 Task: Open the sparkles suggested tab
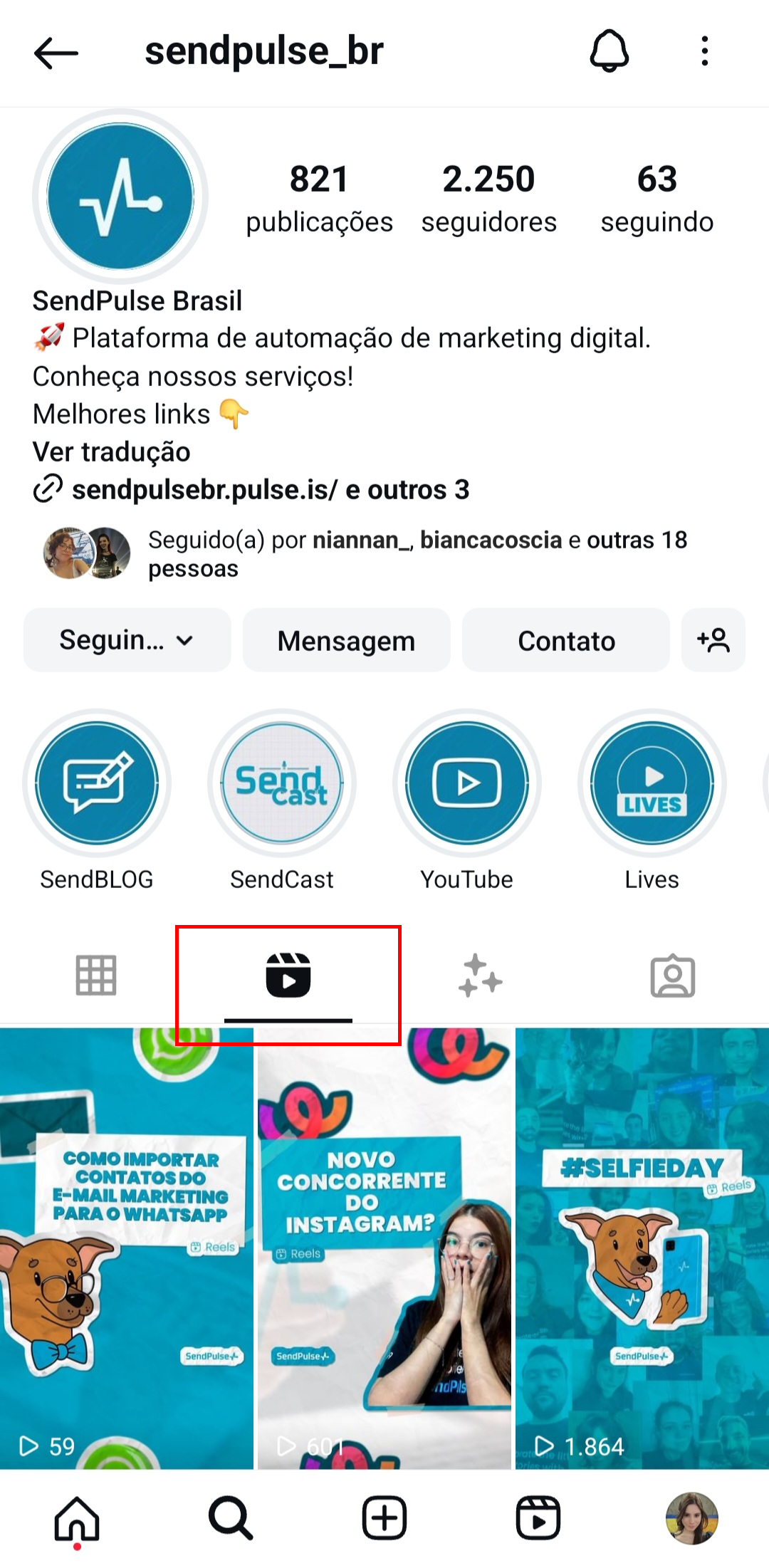click(x=480, y=978)
